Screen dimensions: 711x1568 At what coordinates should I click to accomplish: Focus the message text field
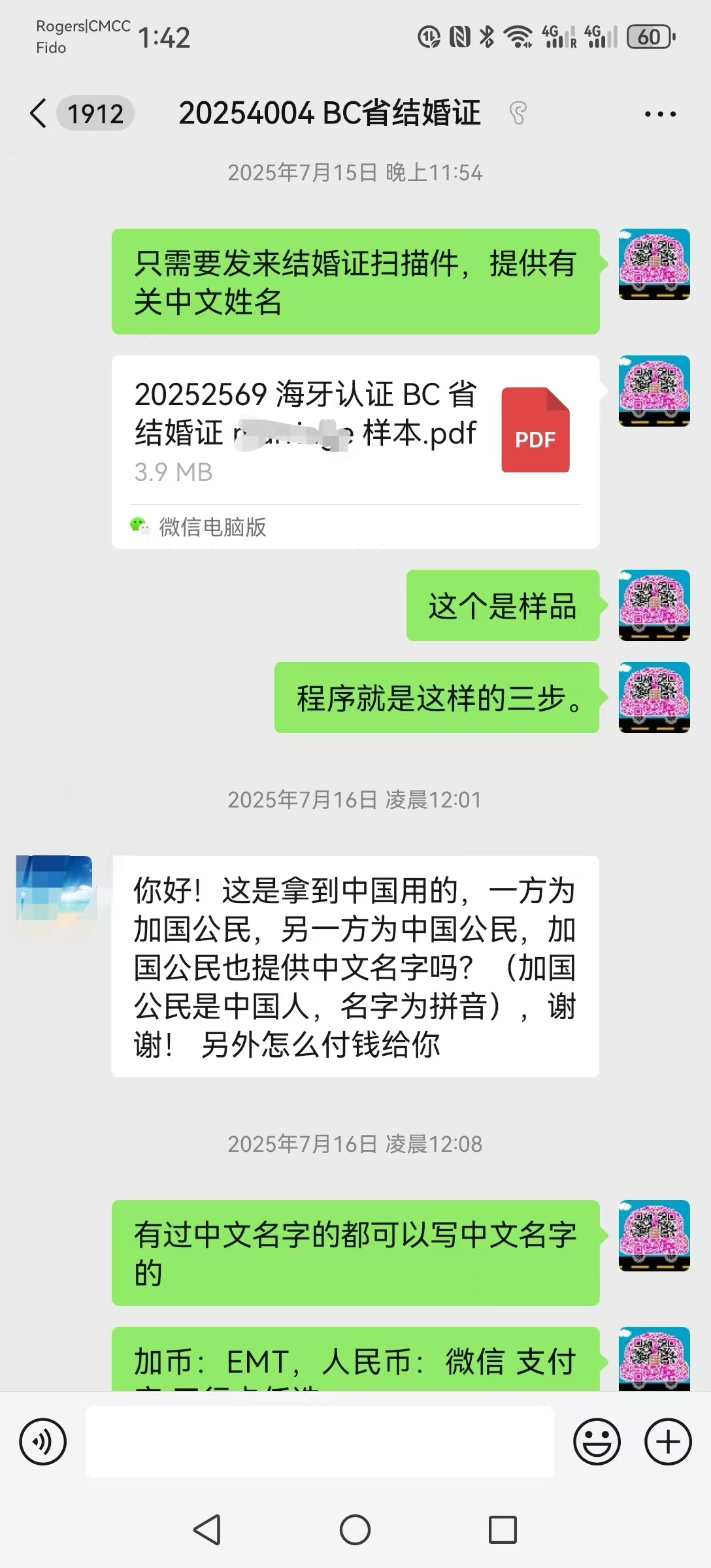click(x=320, y=1441)
